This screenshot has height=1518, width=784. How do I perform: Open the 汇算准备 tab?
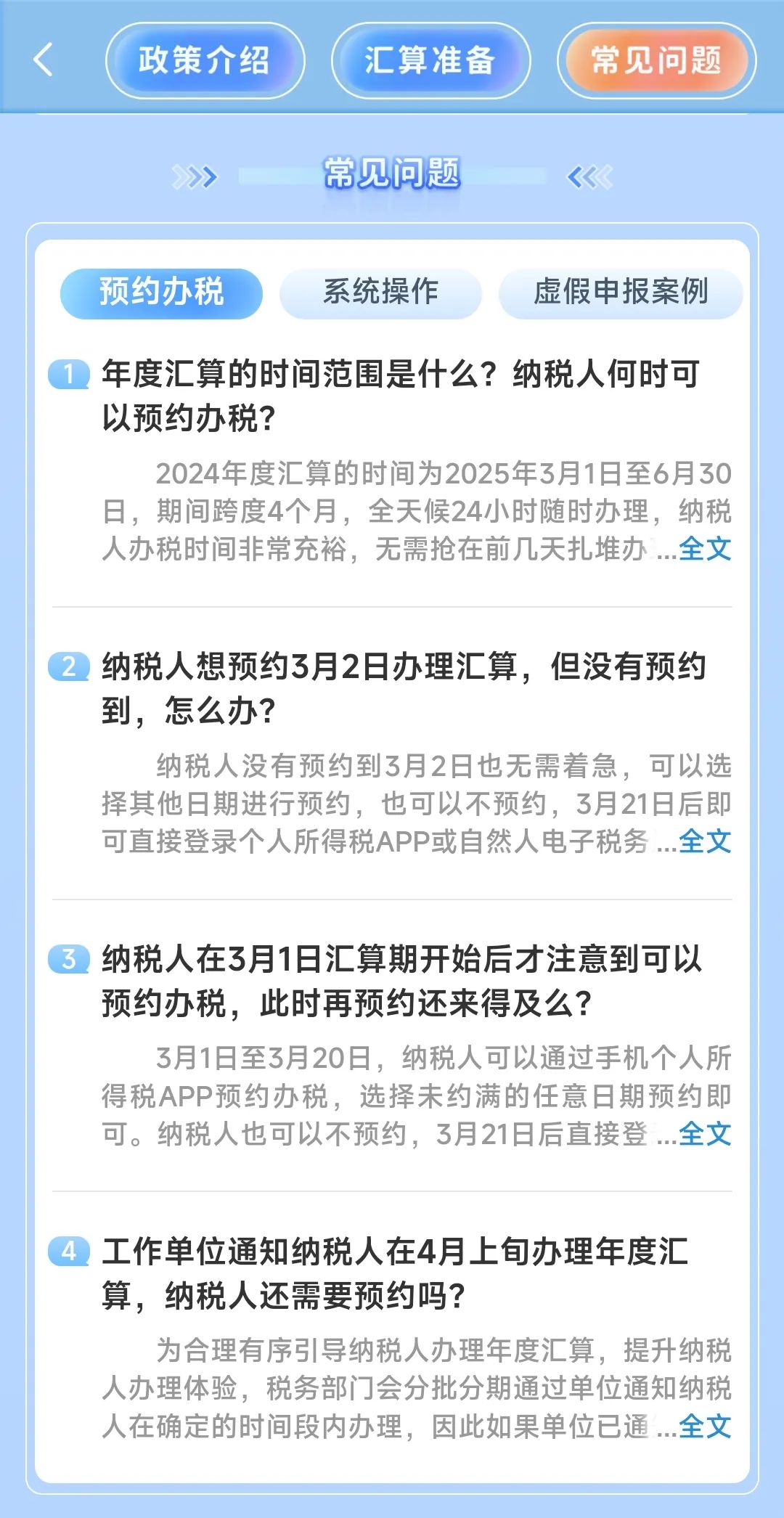point(433,61)
